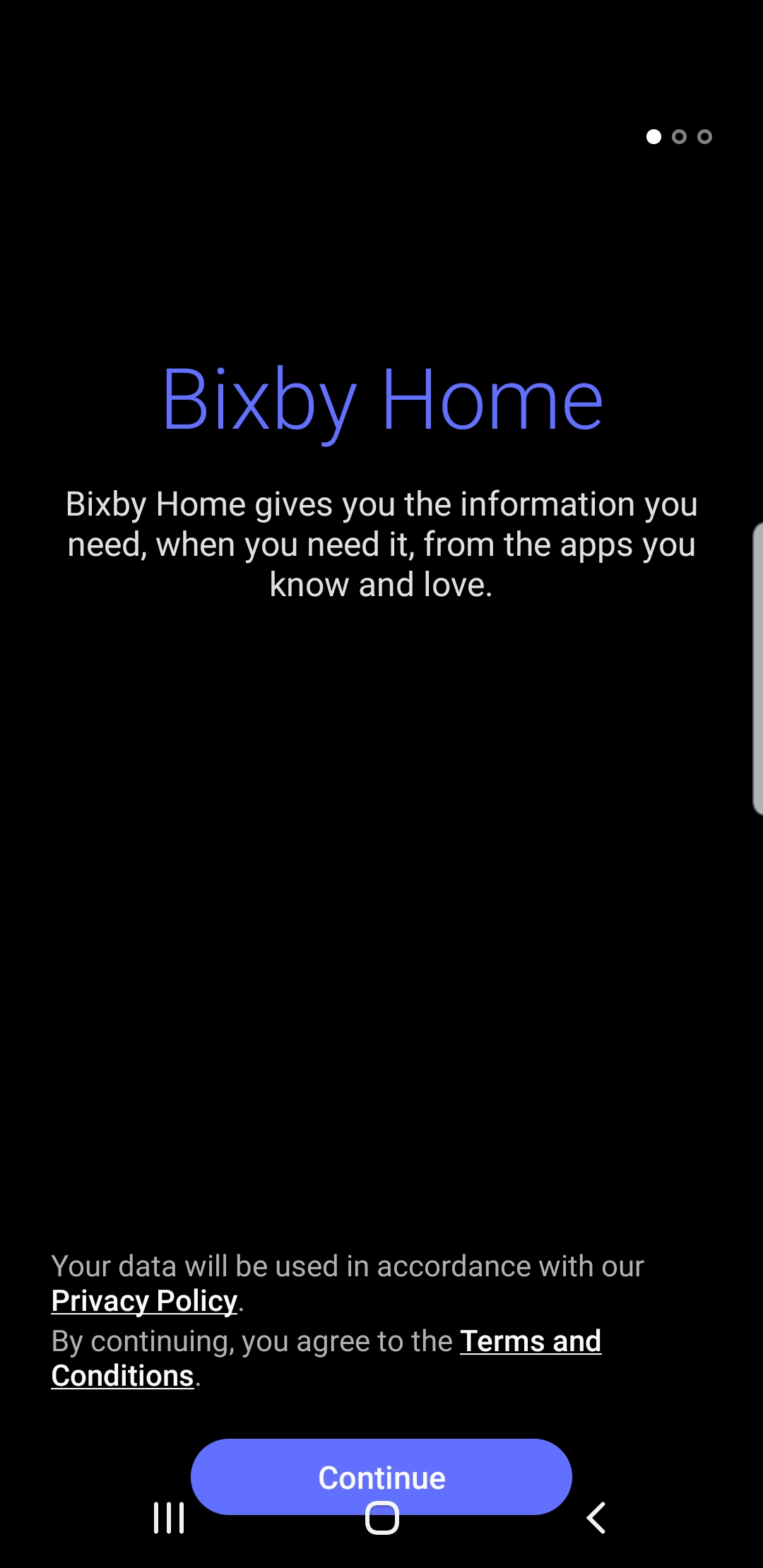Go back using the system back button
This screenshot has width=763, height=1568.
[596, 1517]
